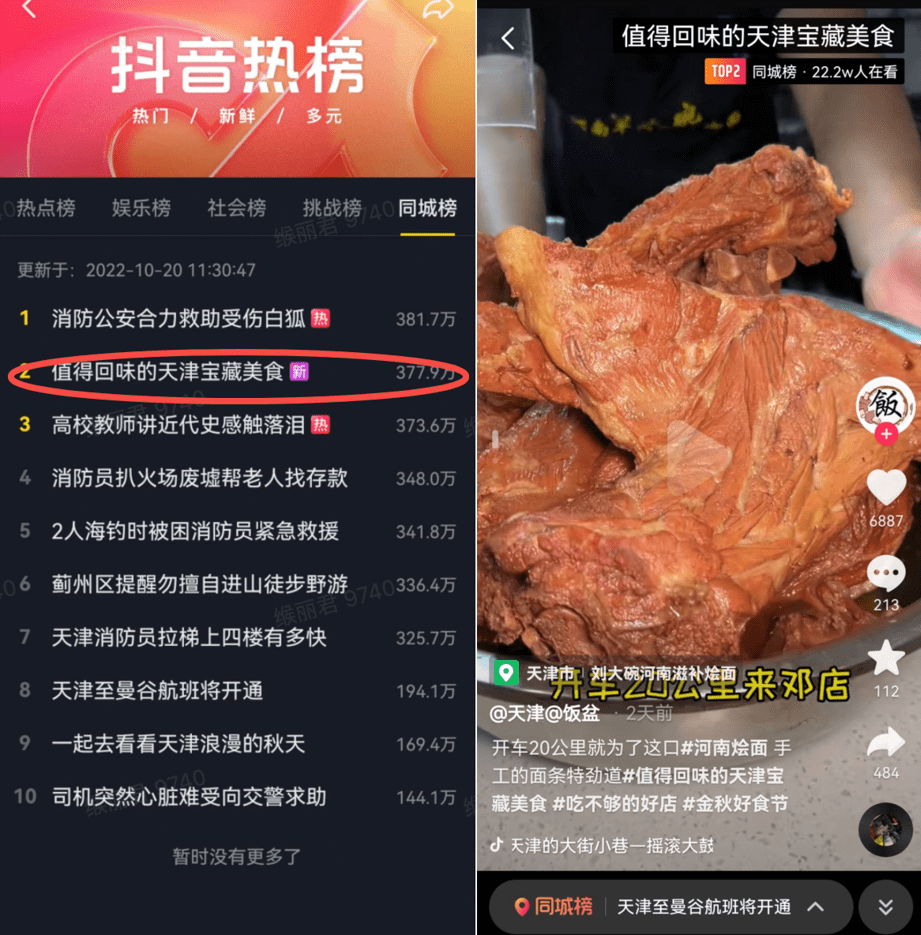Open the 社会榜 tab

[237, 208]
